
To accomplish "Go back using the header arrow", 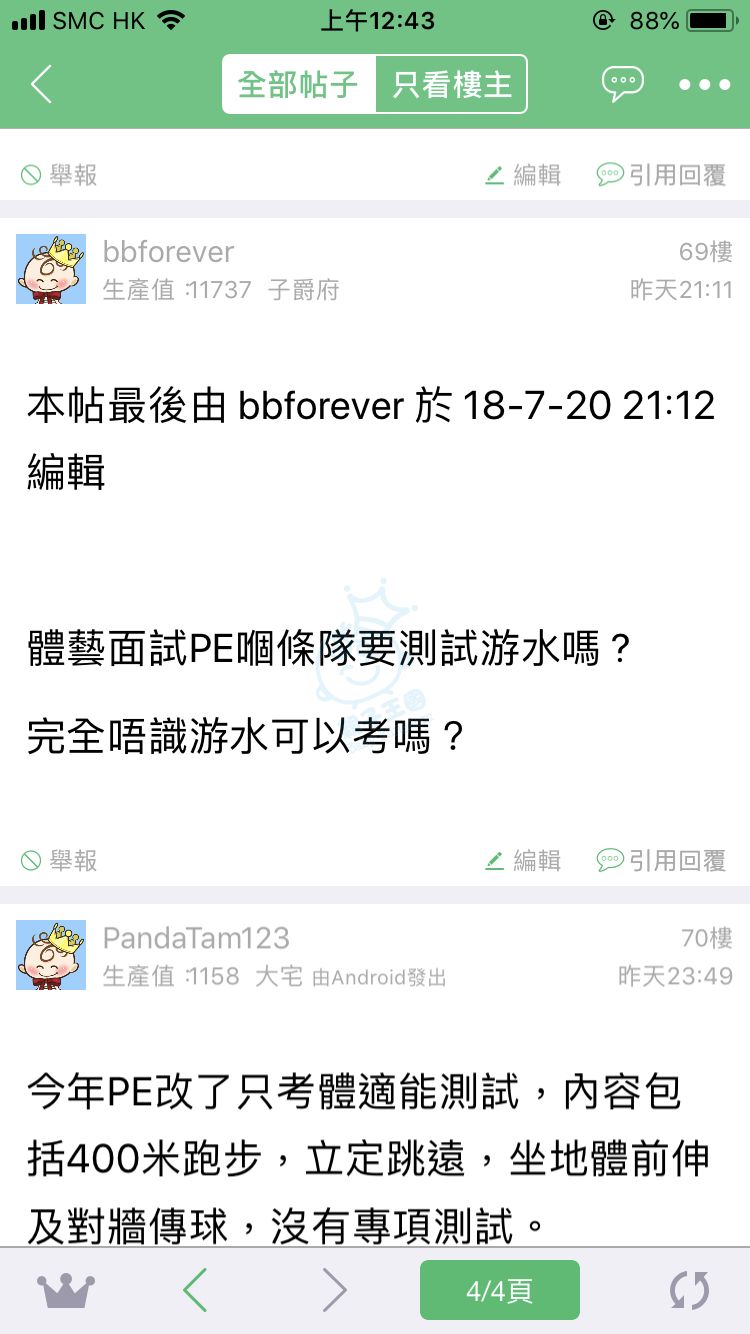I will point(41,84).
